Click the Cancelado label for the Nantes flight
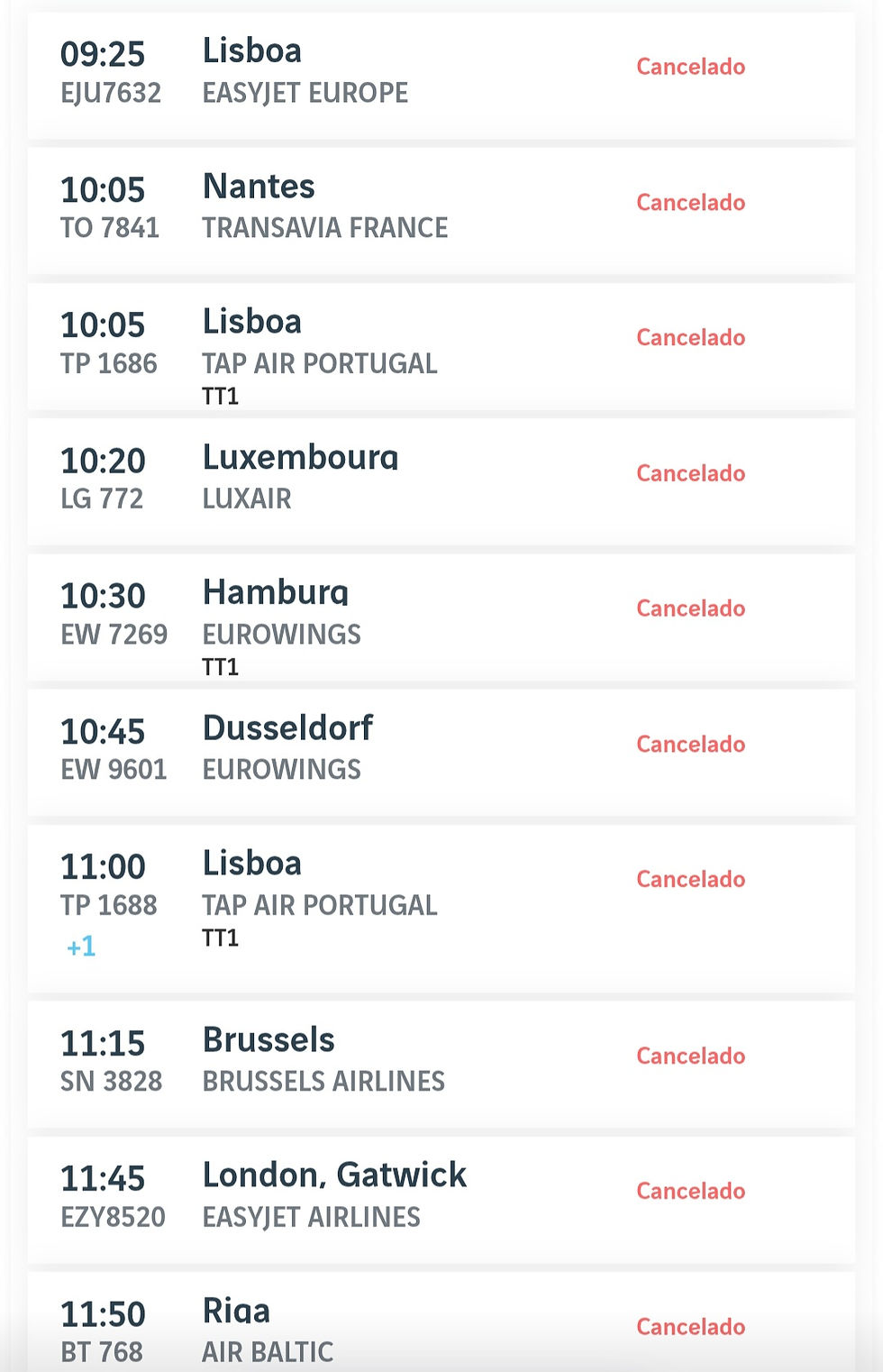The image size is (883, 1372). [690, 203]
